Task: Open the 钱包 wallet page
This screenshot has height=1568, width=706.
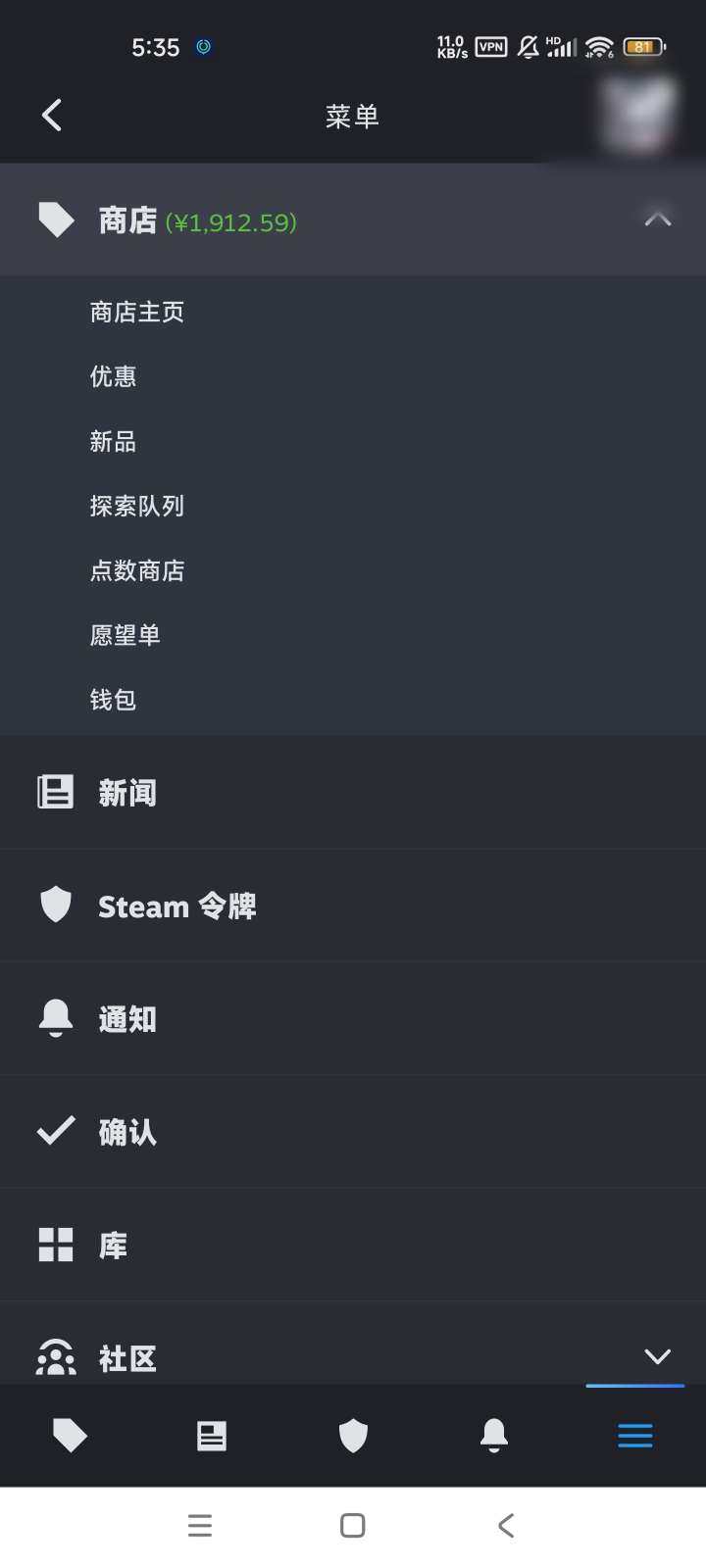Action: click(113, 700)
